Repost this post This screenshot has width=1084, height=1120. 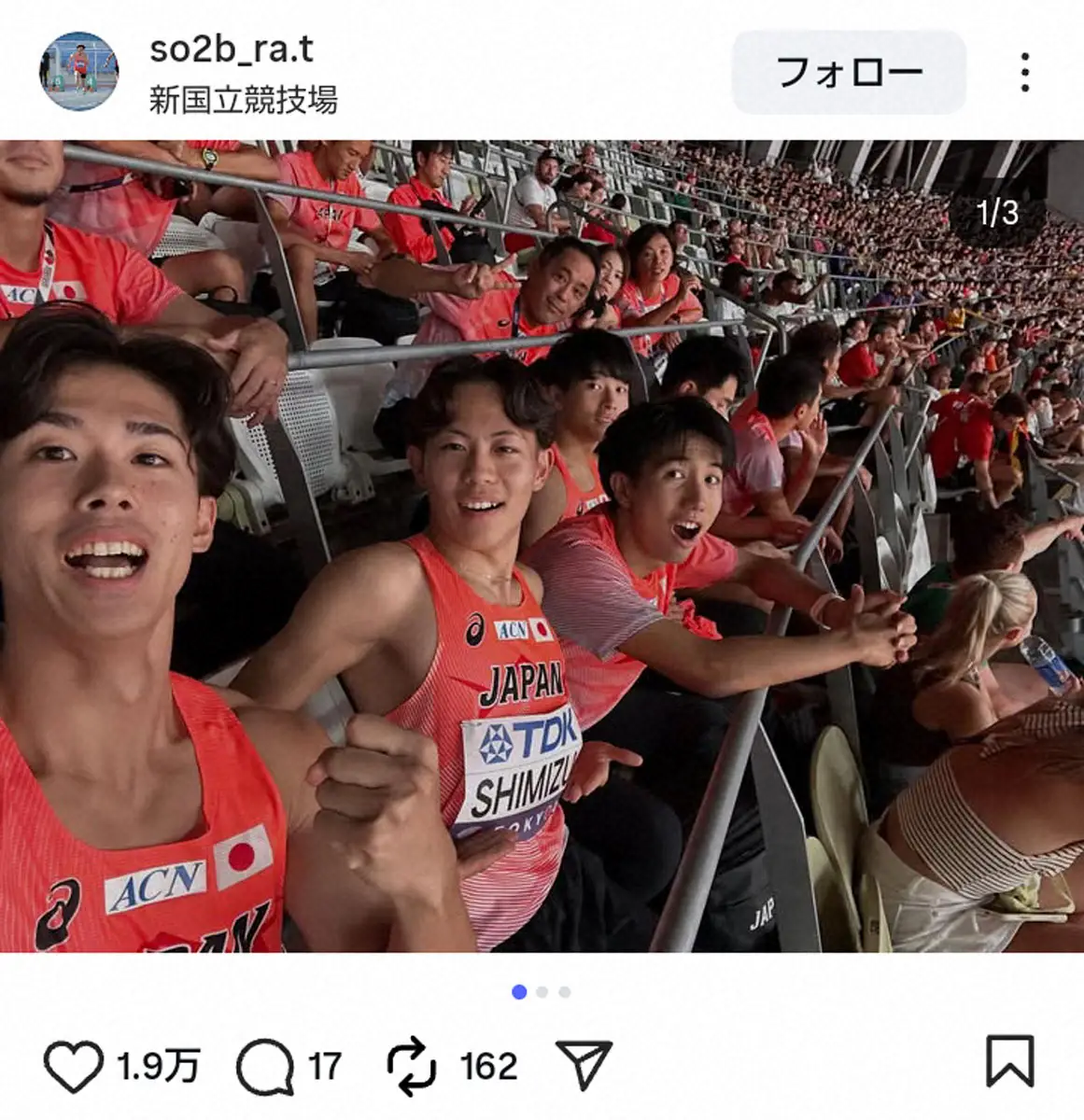point(412,1065)
